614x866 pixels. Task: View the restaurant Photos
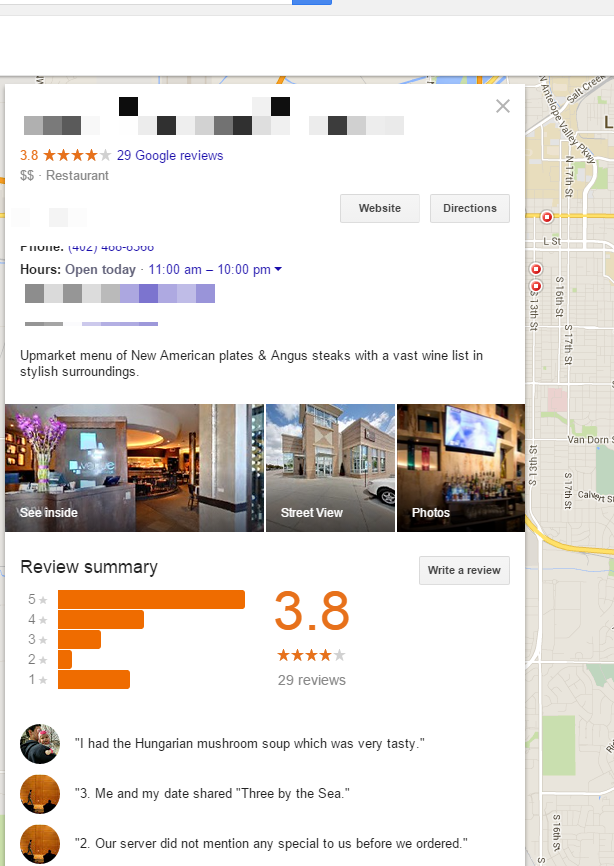coord(461,467)
